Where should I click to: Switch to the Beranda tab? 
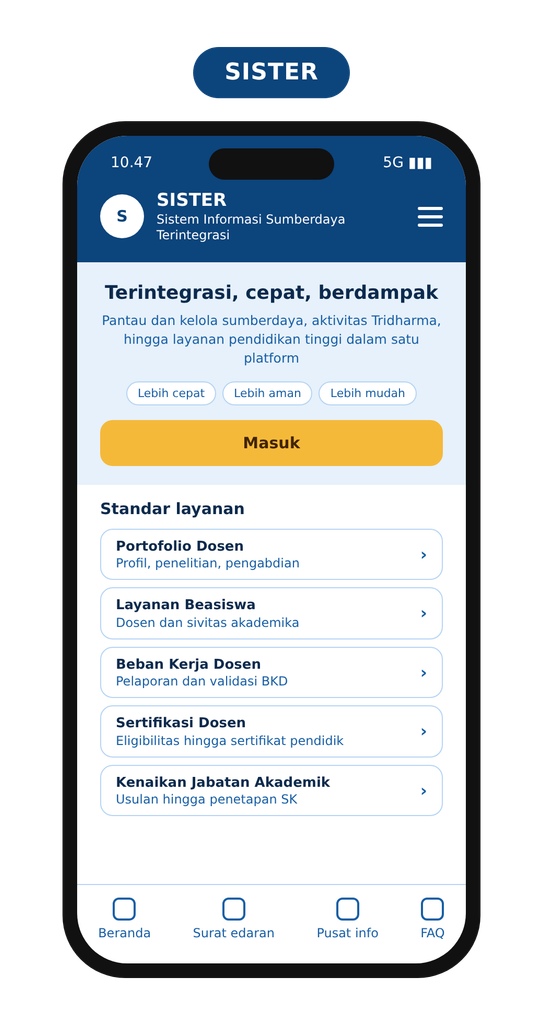tap(124, 919)
